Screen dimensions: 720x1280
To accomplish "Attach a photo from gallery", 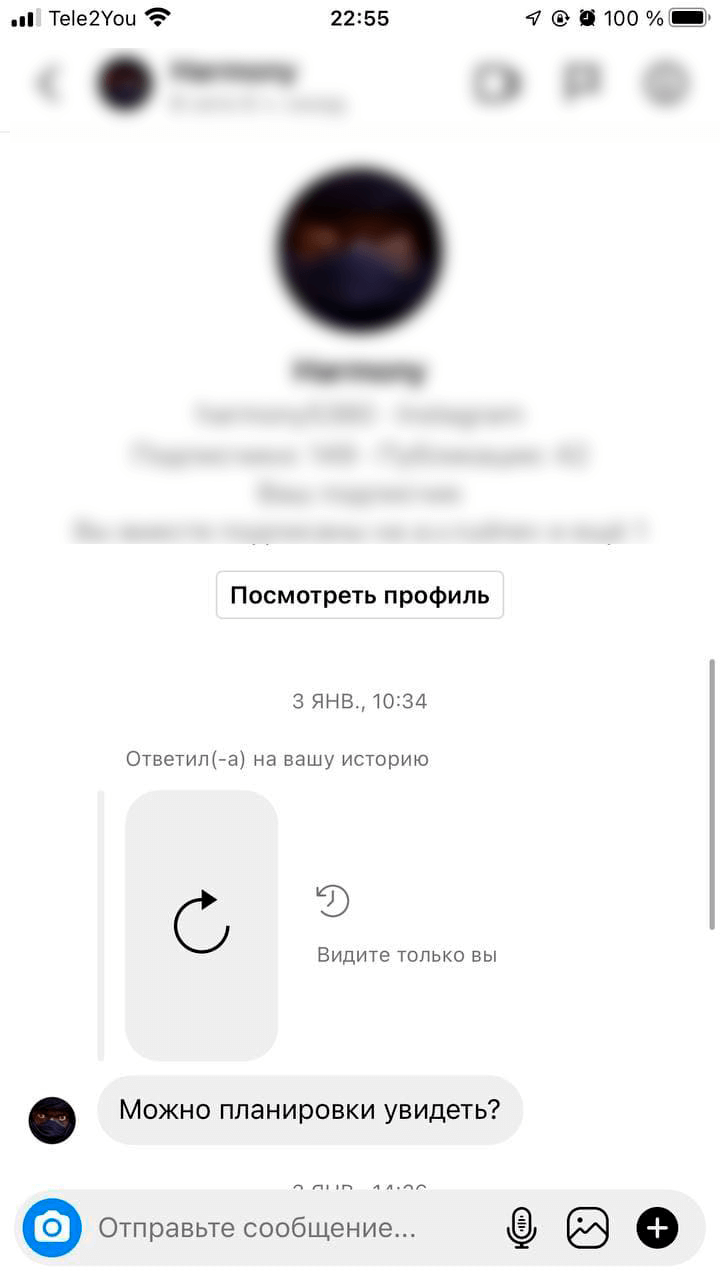I will pyautogui.click(x=588, y=1228).
